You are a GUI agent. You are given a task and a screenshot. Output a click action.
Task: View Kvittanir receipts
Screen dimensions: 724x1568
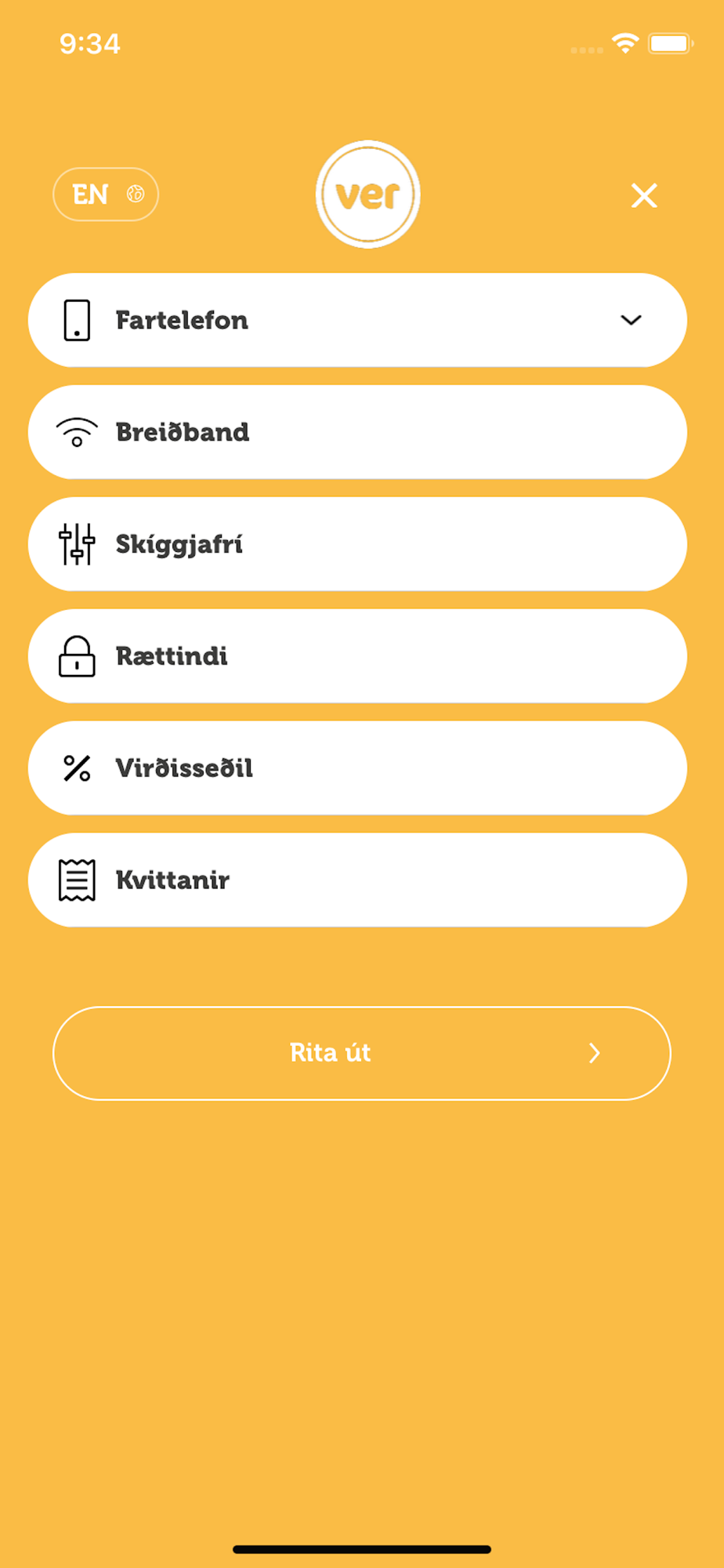(357, 880)
